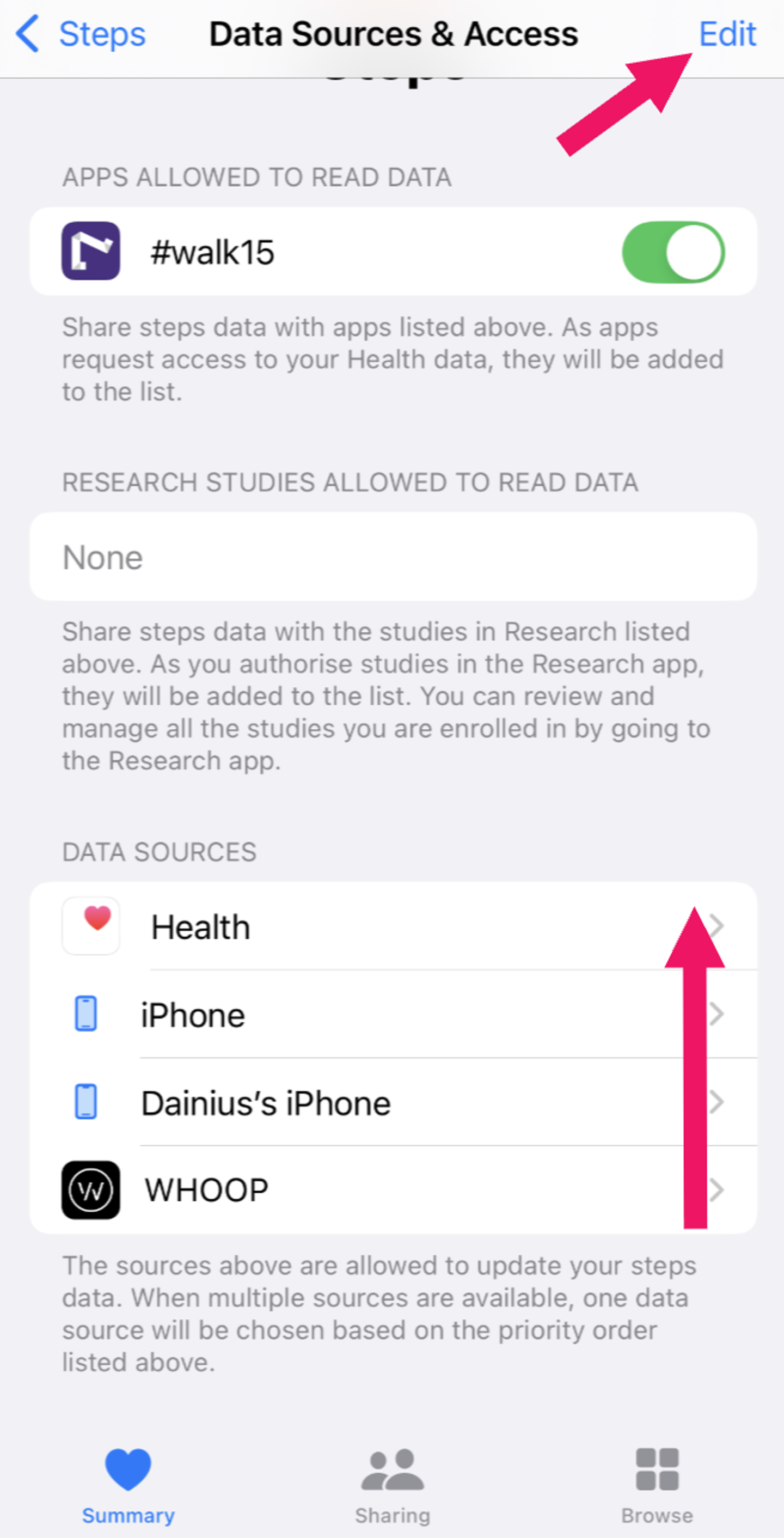The width and height of the screenshot is (784, 1538).
Task: Go back to Steps
Action: 81,34
